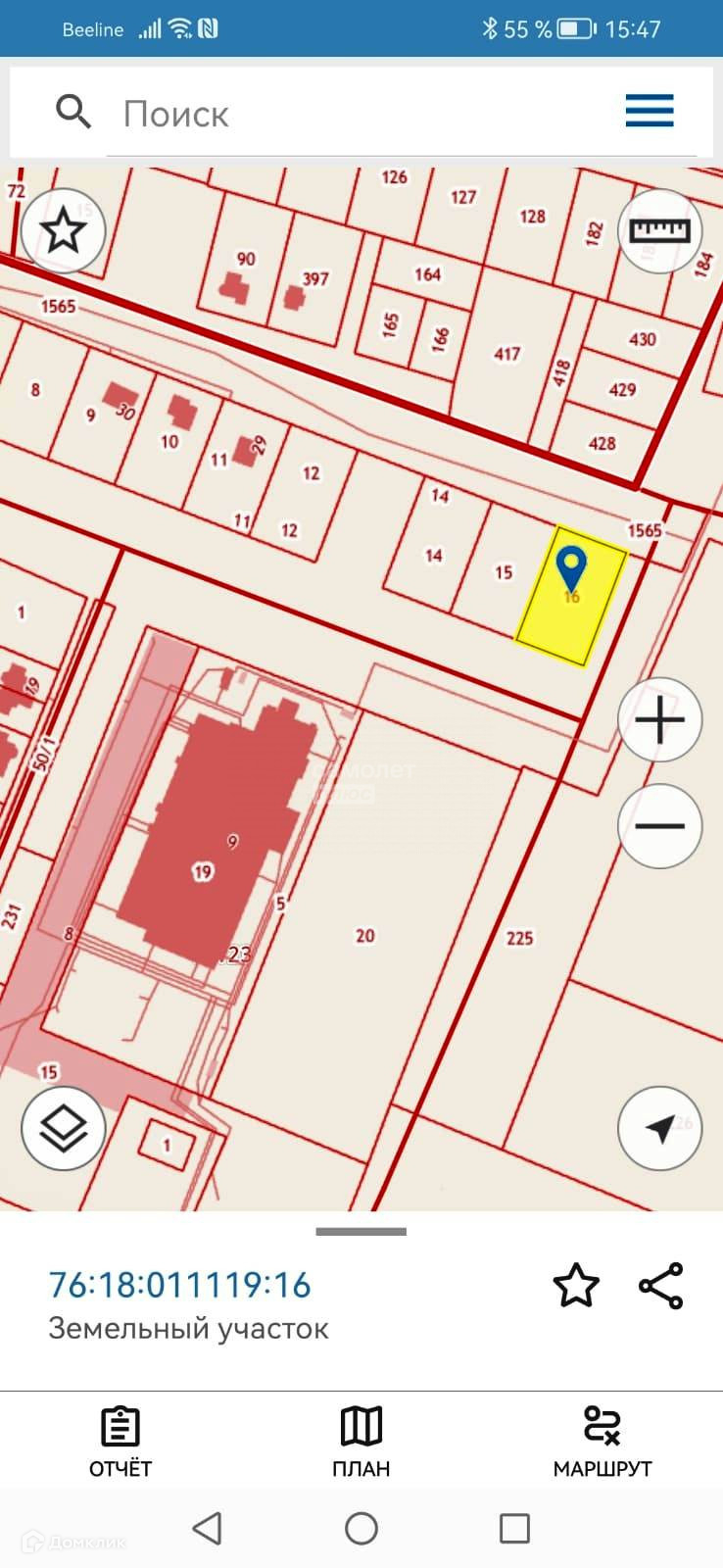Image resolution: width=723 pixels, height=1568 pixels.
Task: Open the map layers selector
Action: point(64,1128)
